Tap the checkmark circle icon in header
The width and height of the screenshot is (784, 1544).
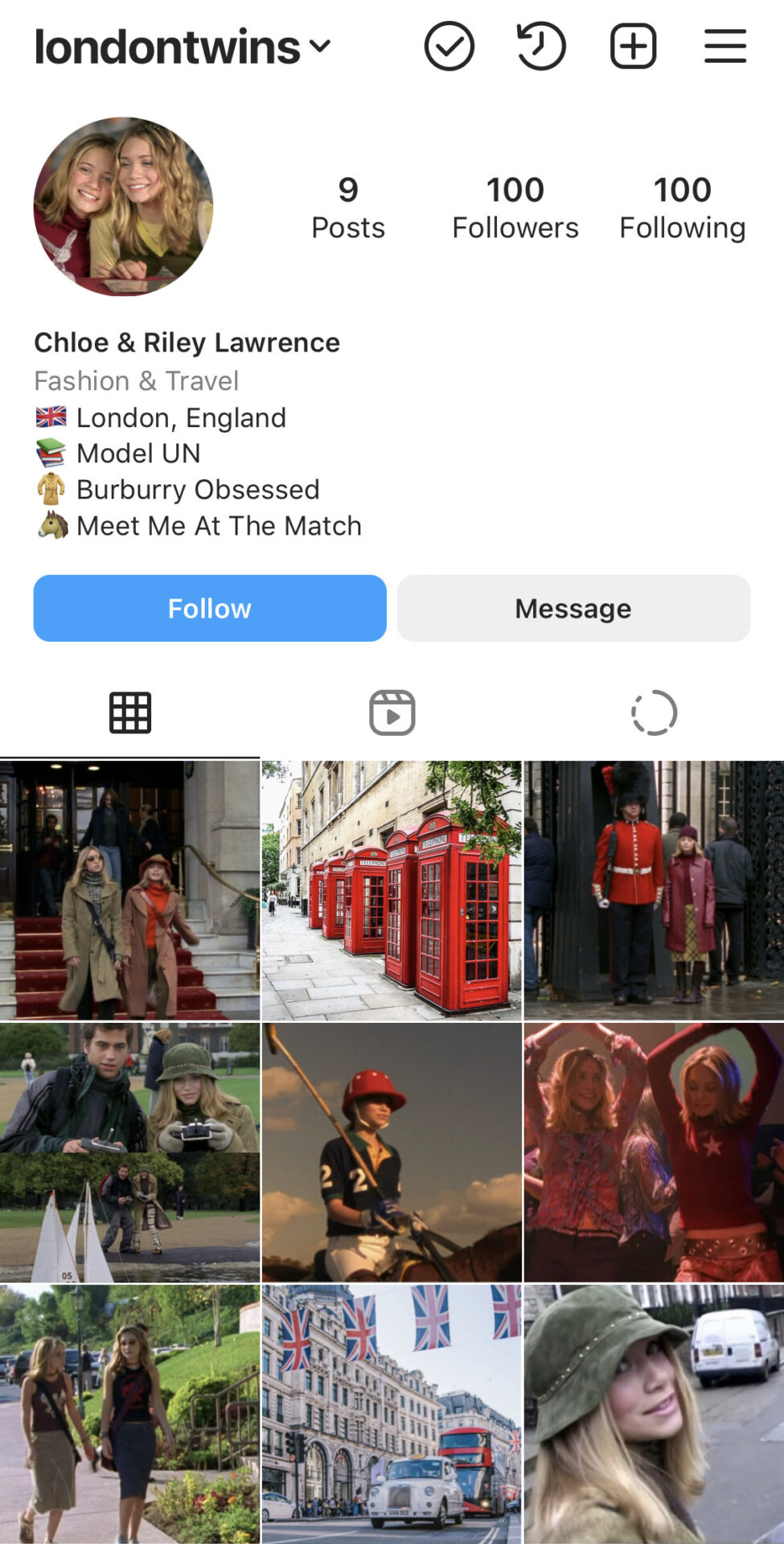coord(449,47)
